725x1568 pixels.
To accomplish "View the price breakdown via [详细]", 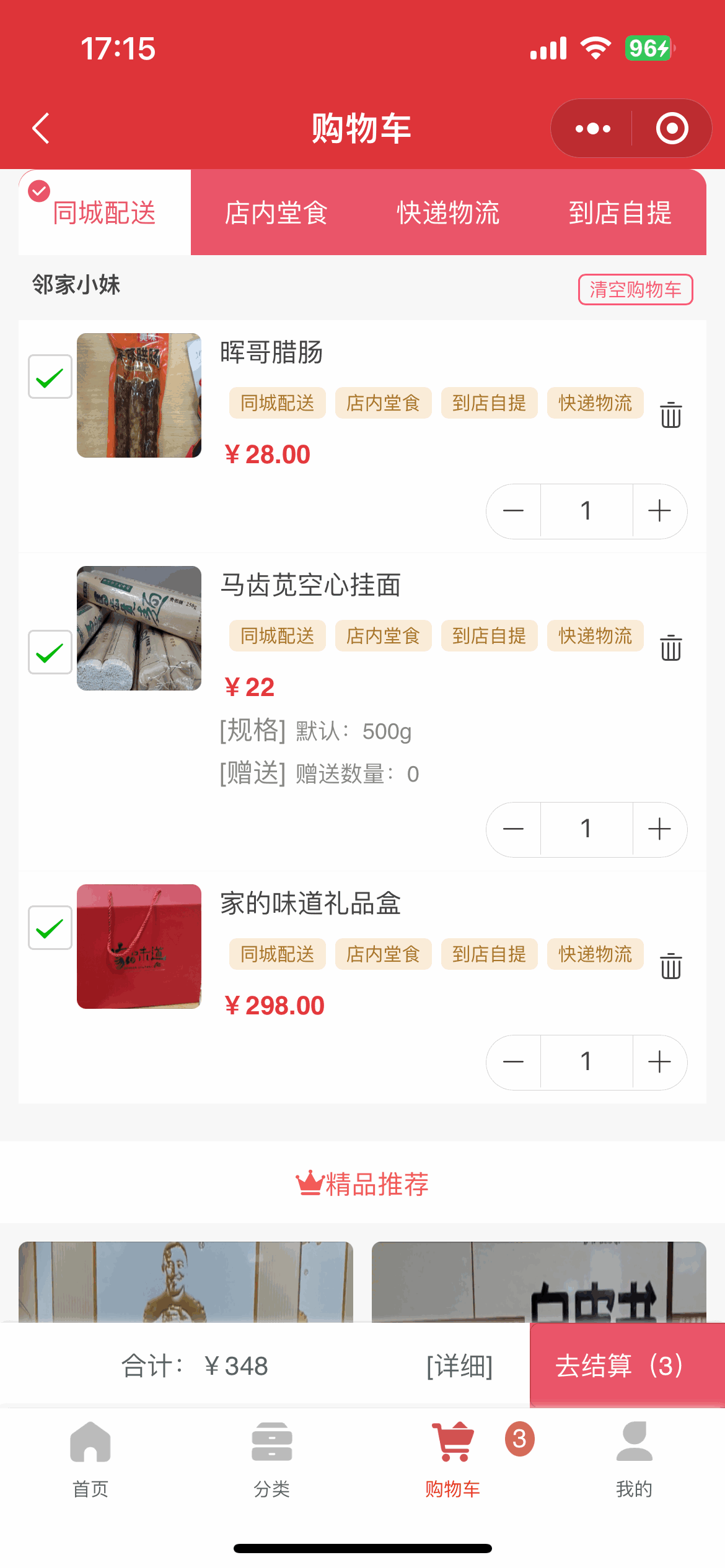I will (x=459, y=1365).
